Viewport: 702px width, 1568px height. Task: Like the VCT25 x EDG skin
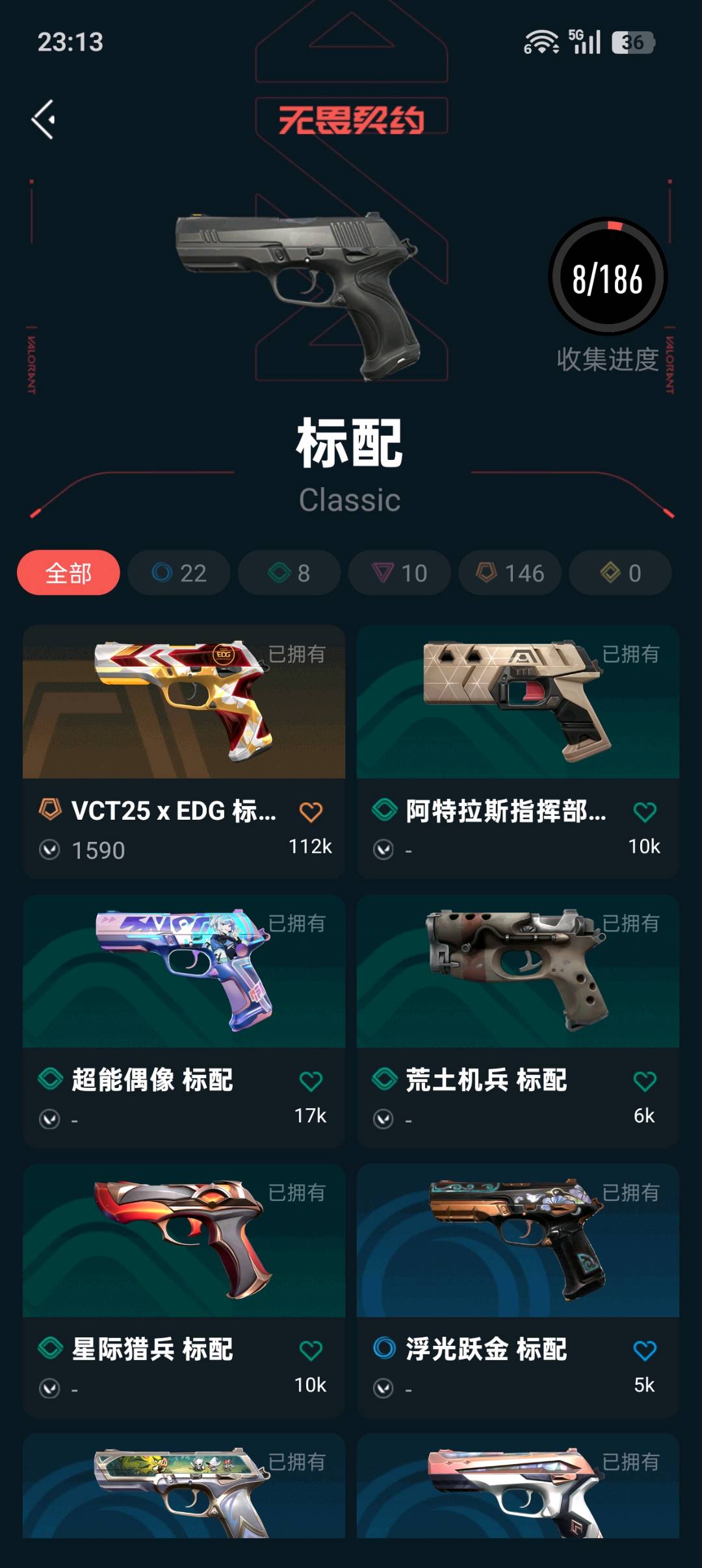pyautogui.click(x=311, y=812)
